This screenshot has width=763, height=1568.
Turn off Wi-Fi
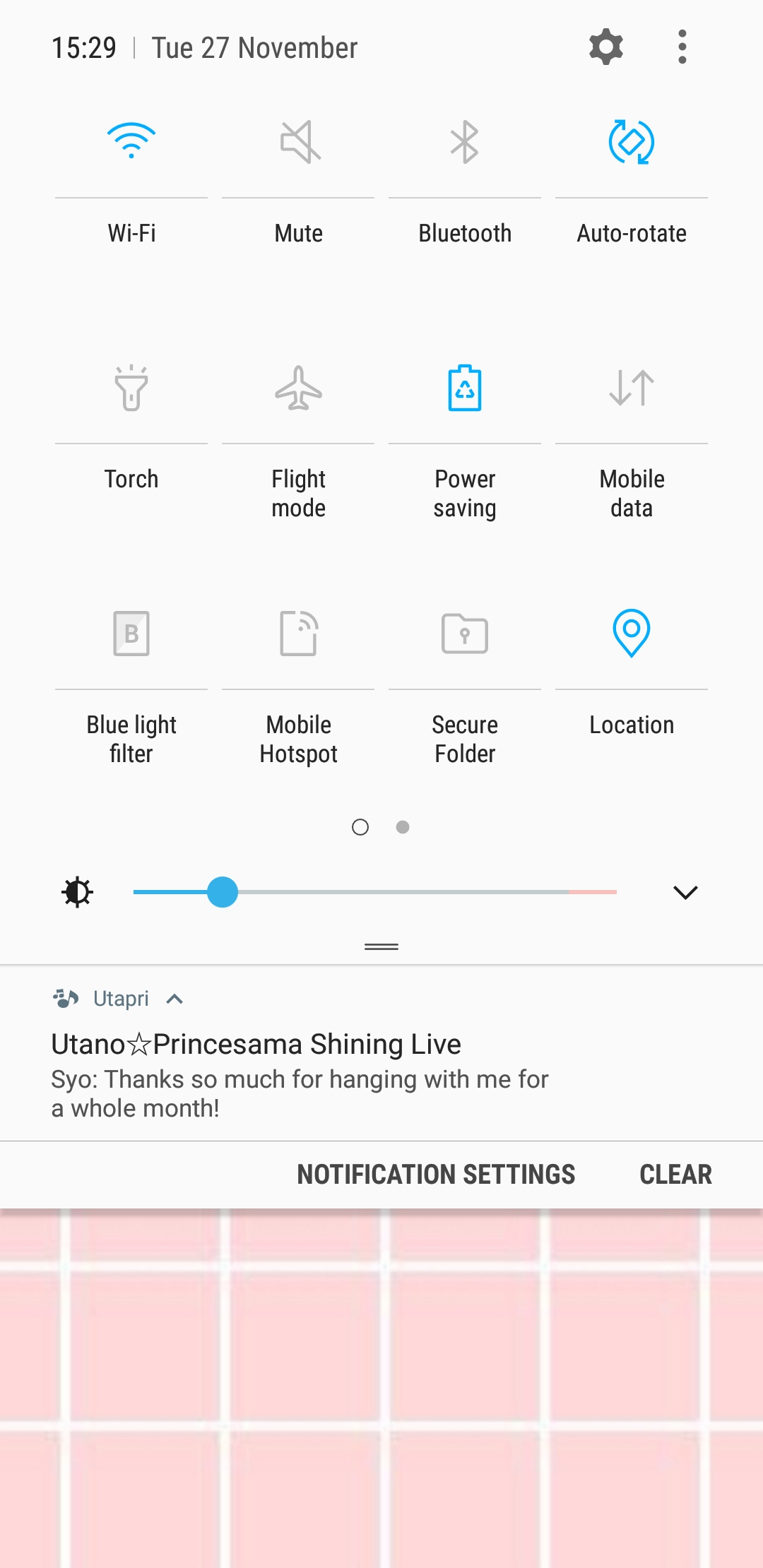pyautogui.click(x=131, y=141)
